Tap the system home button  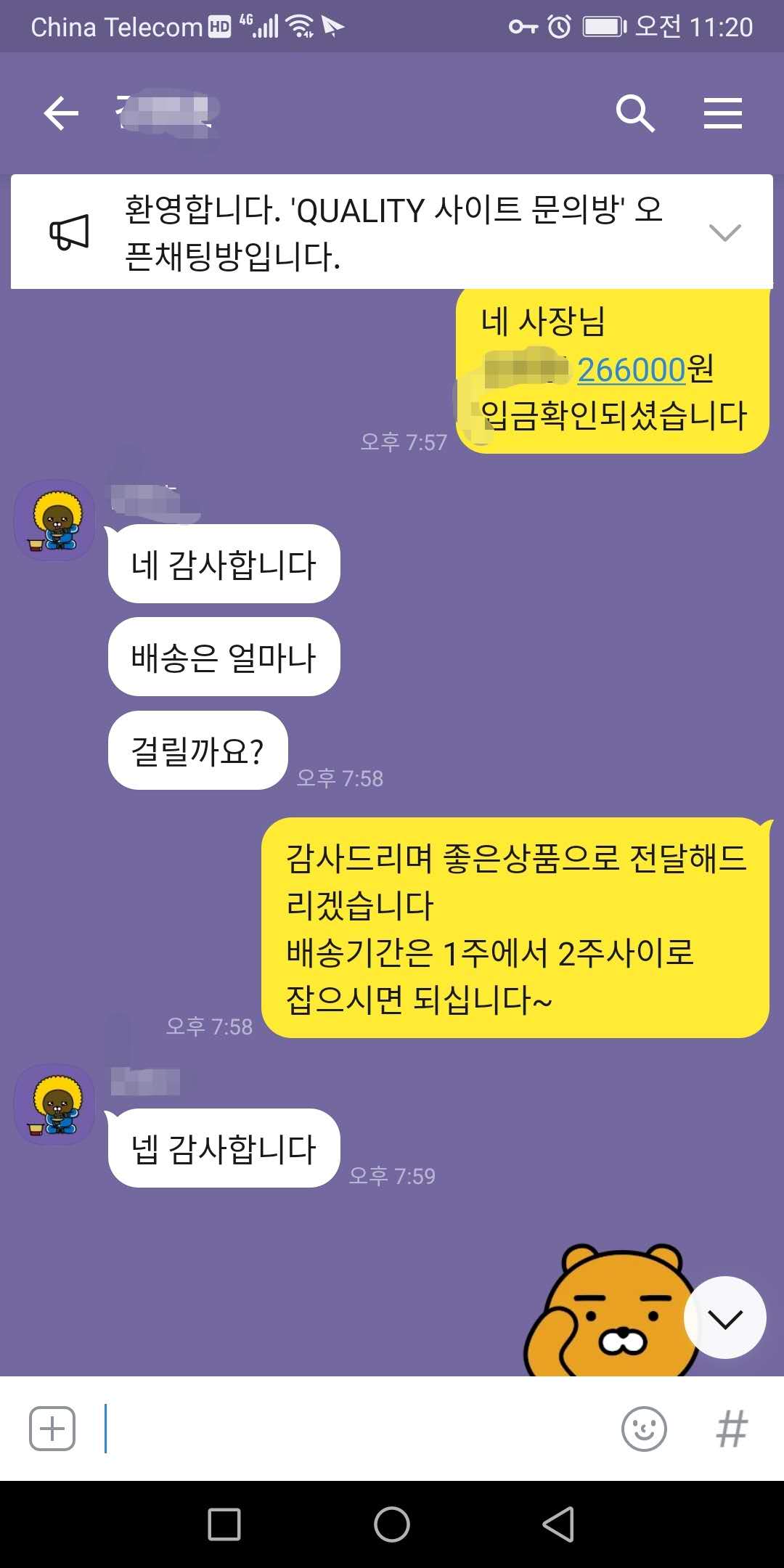[392, 1524]
